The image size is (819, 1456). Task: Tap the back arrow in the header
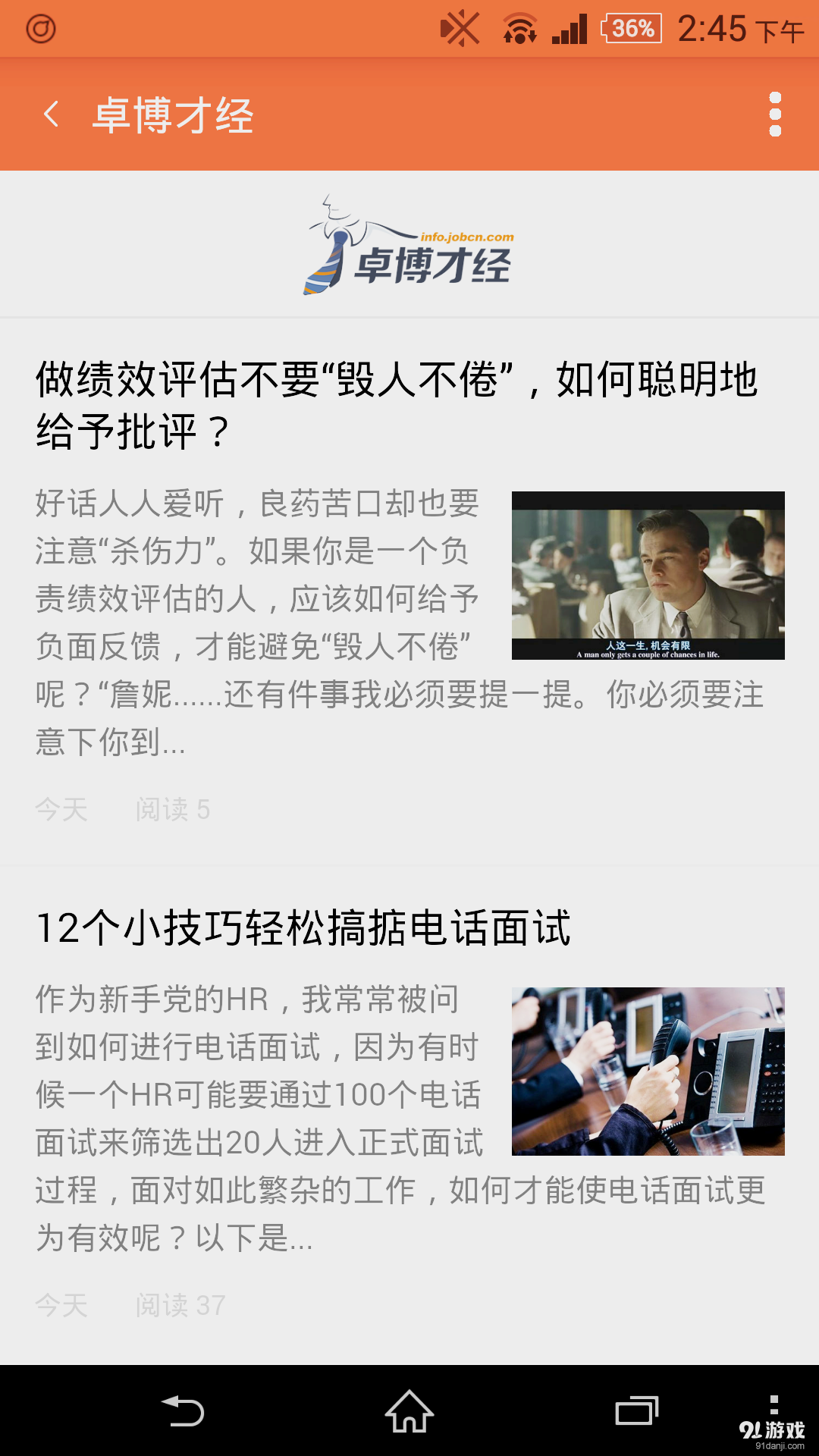coord(51,115)
